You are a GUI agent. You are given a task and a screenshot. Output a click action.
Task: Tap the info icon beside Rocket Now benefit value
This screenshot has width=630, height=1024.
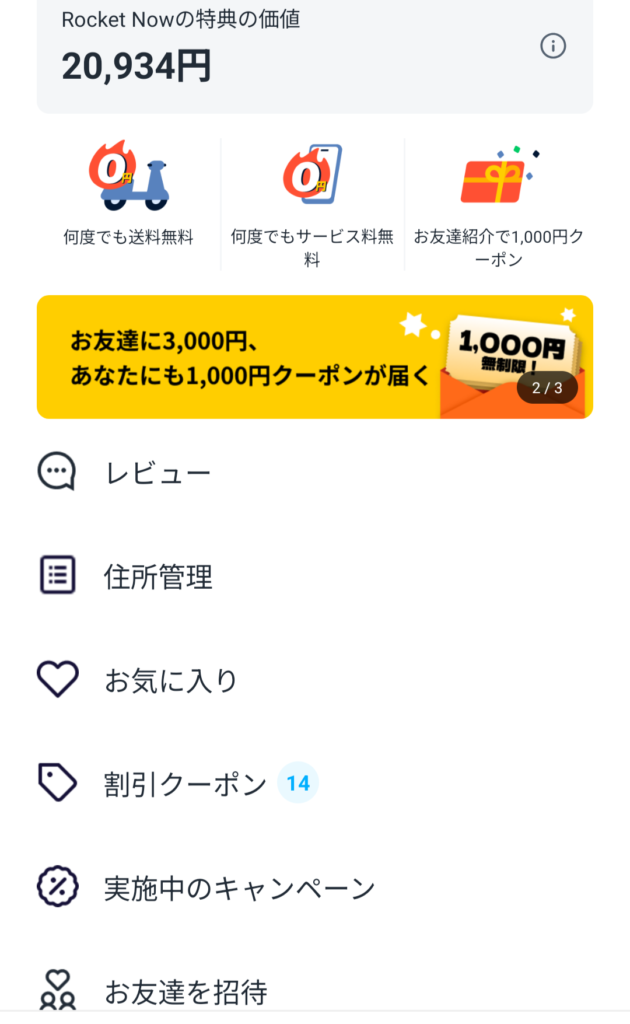[553, 46]
